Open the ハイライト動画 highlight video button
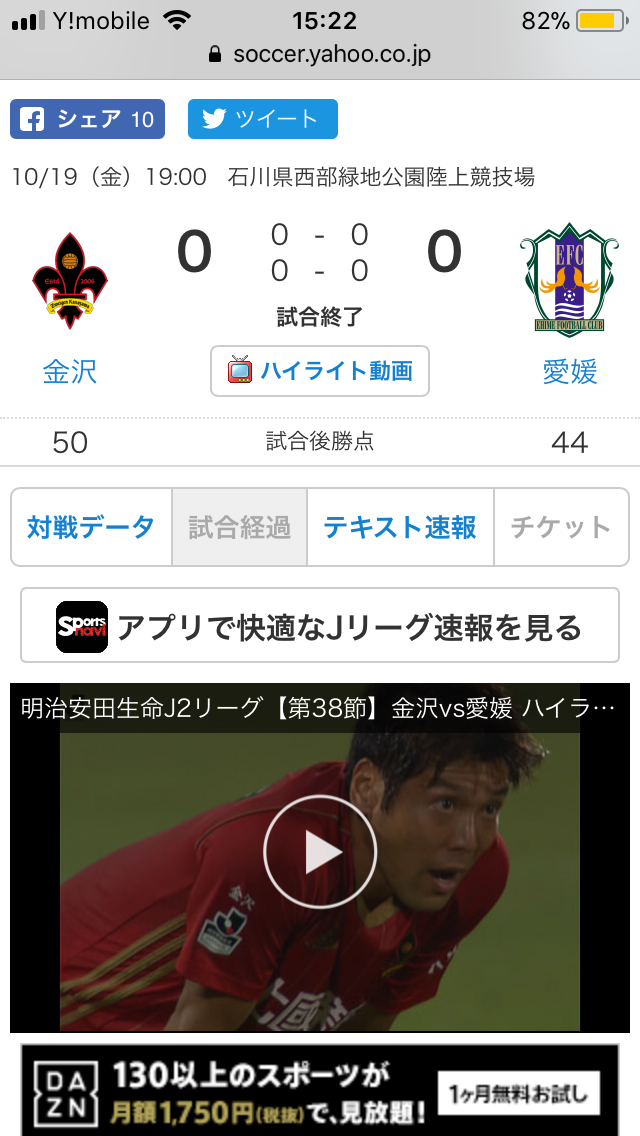The width and height of the screenshot is (640, 1136). (x=320, y=371)
